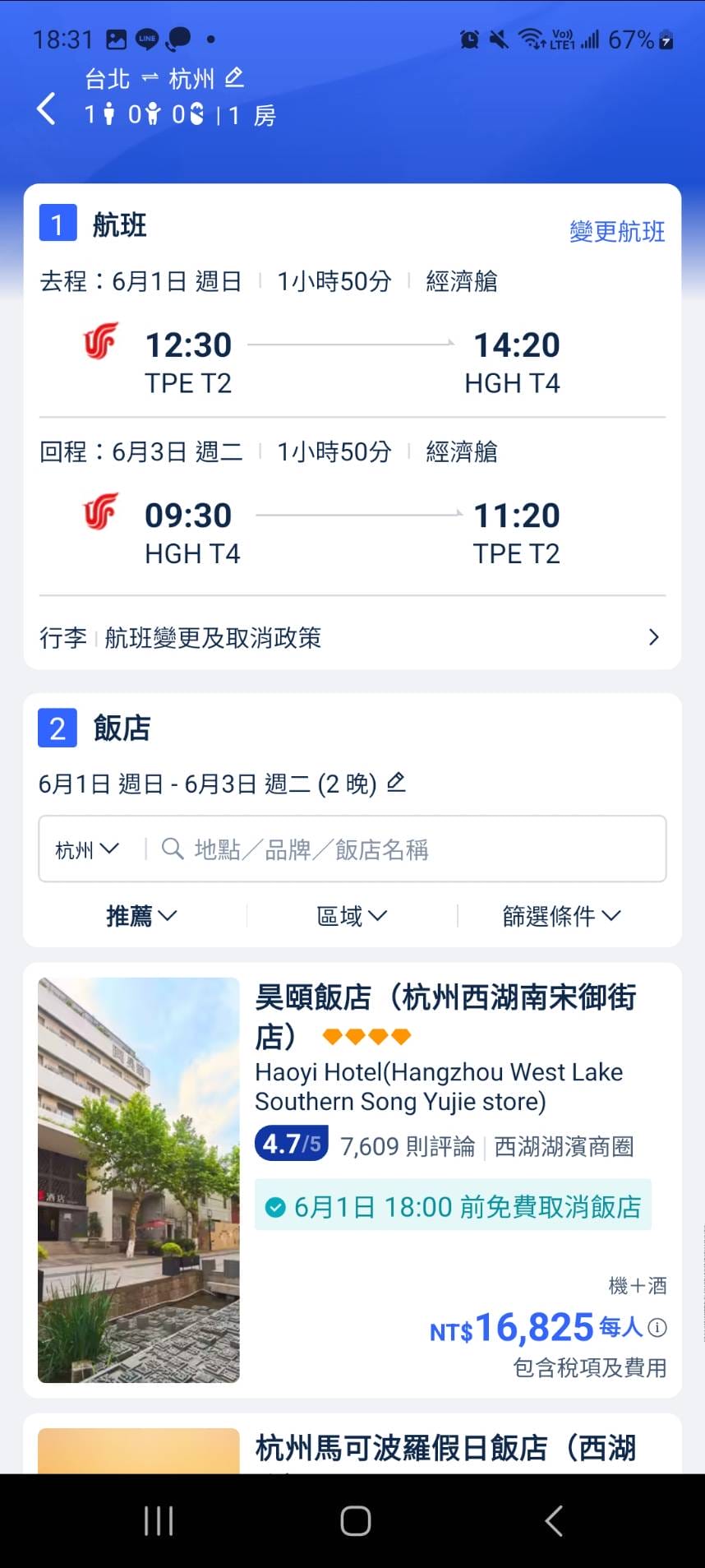Tap the 4.7/5 rating badge

(291, 1144)
